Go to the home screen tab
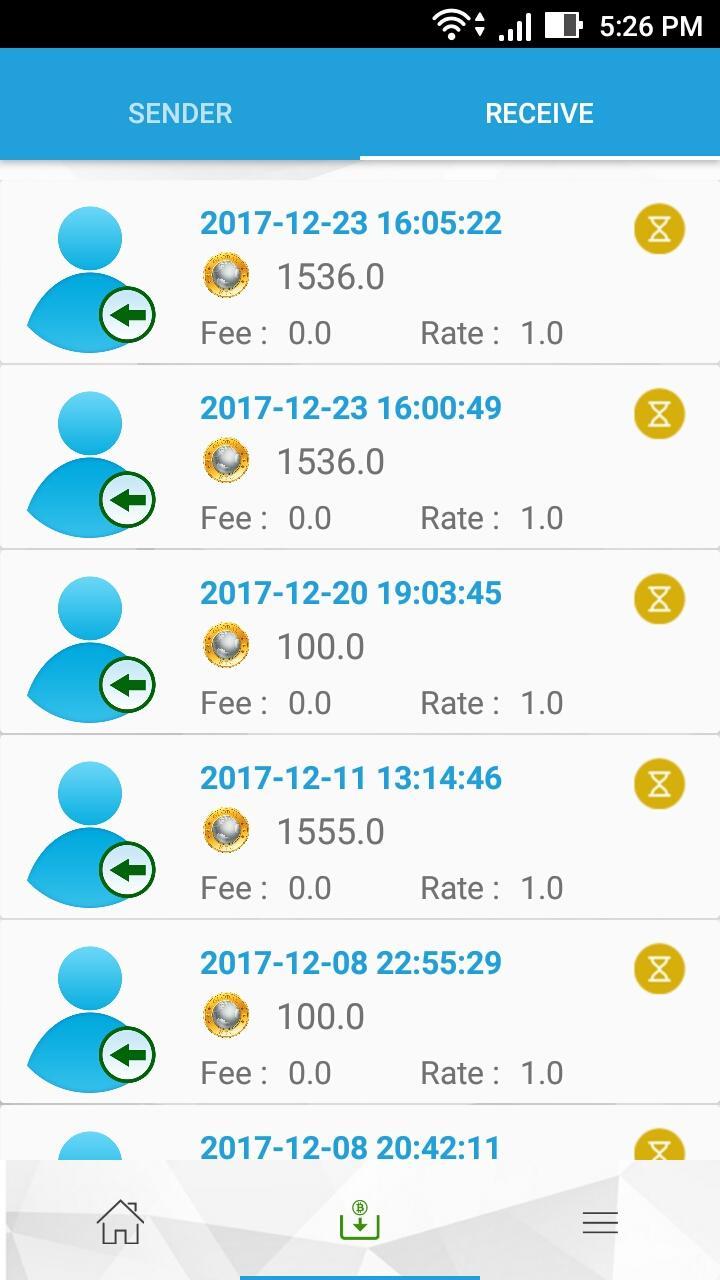The height and width of the screenshot is (1280, 720). click(x=120, y=1221)
